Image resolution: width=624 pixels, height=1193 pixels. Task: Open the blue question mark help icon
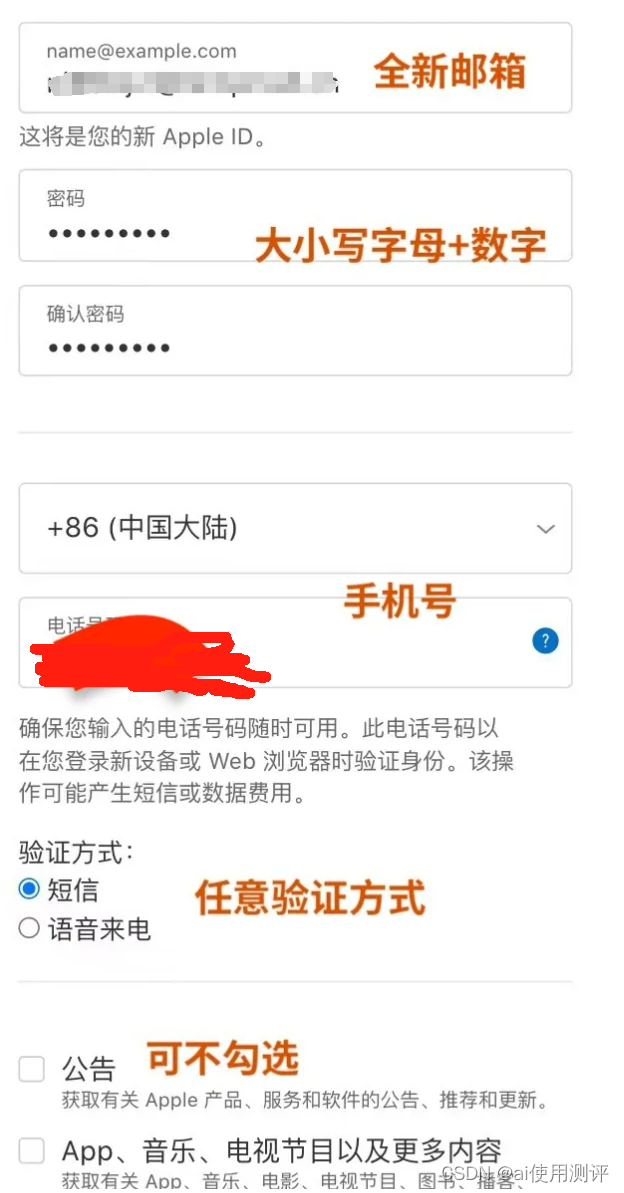545,641
